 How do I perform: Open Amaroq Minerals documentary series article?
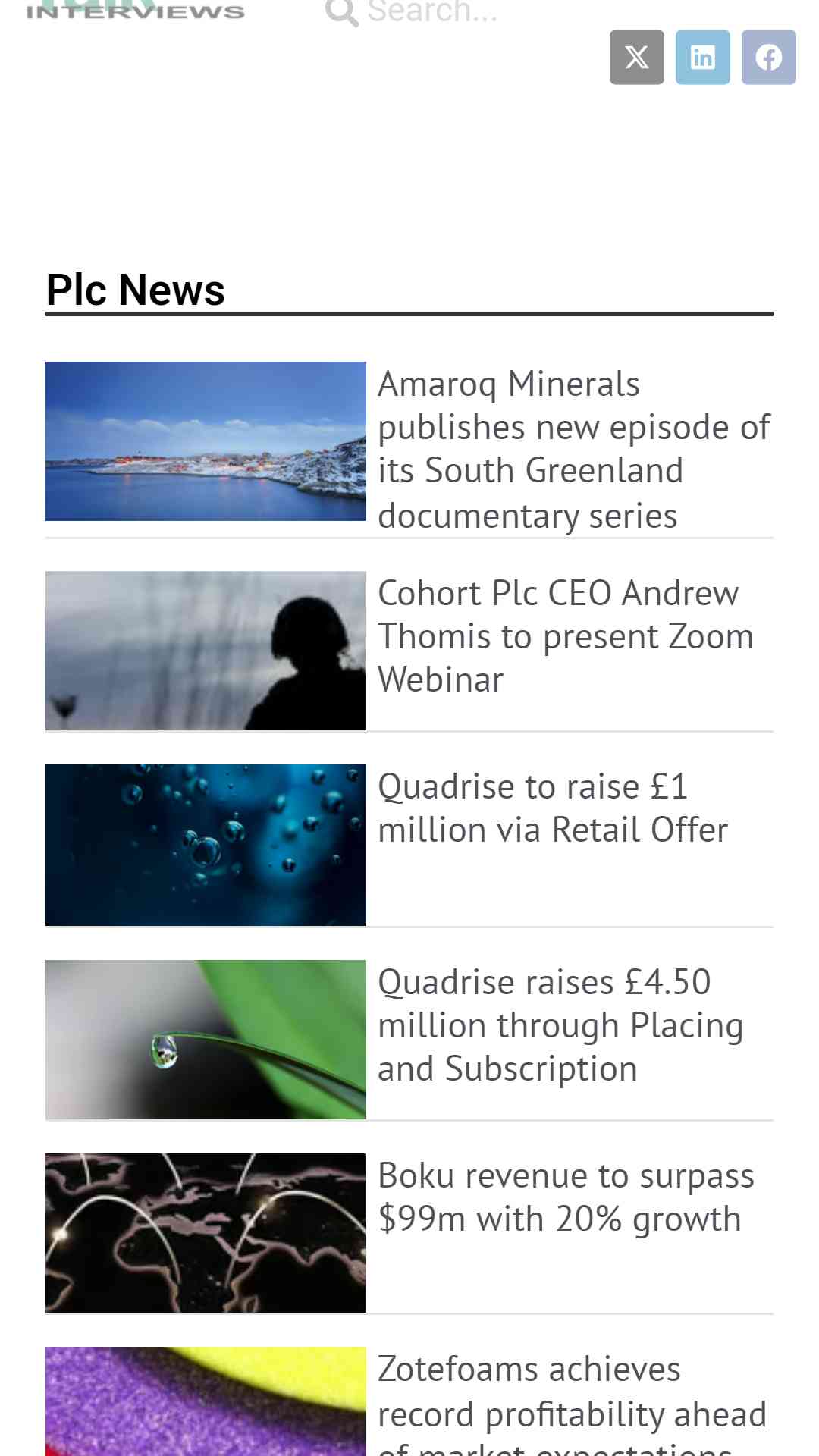point(573,449)
